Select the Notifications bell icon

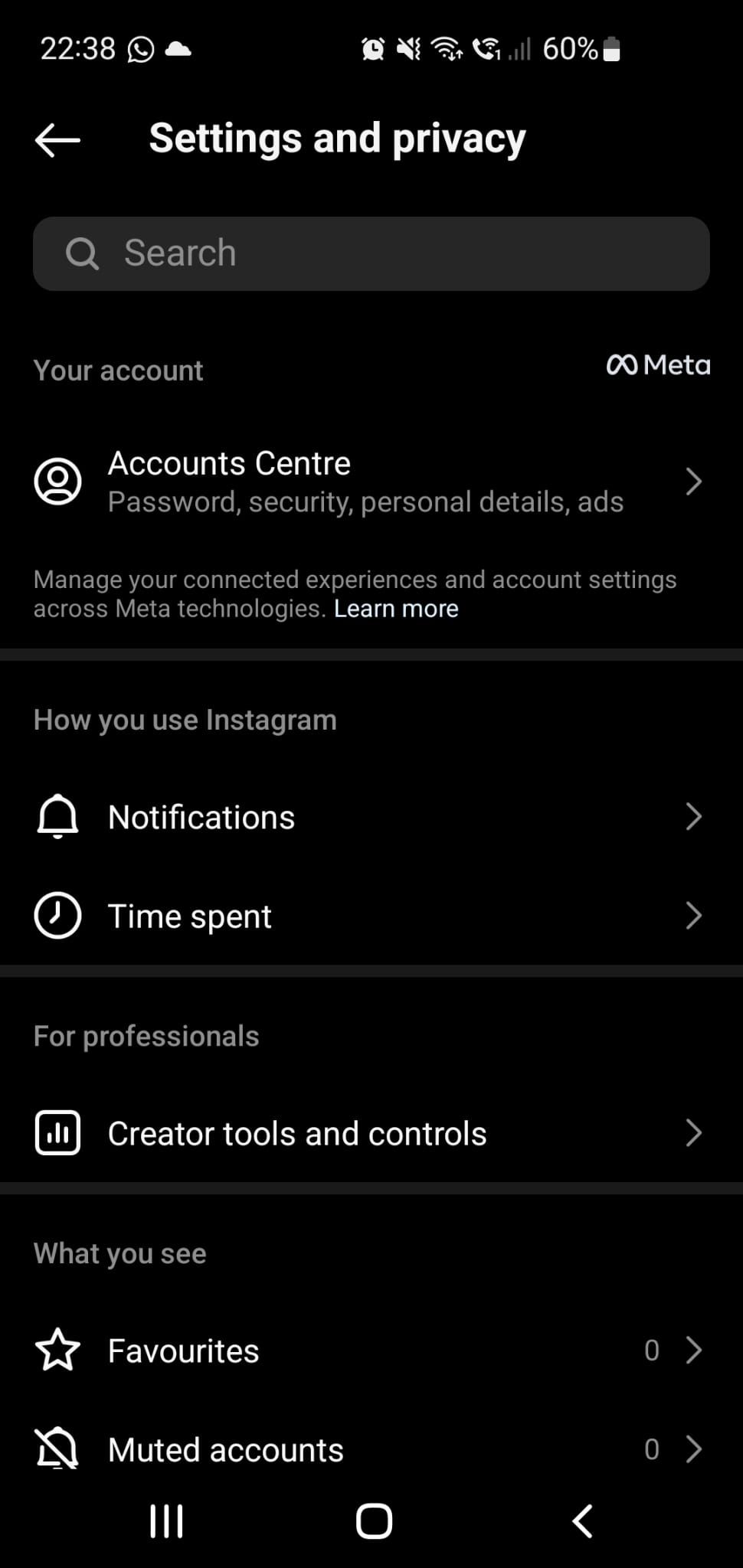click(57, 816)
